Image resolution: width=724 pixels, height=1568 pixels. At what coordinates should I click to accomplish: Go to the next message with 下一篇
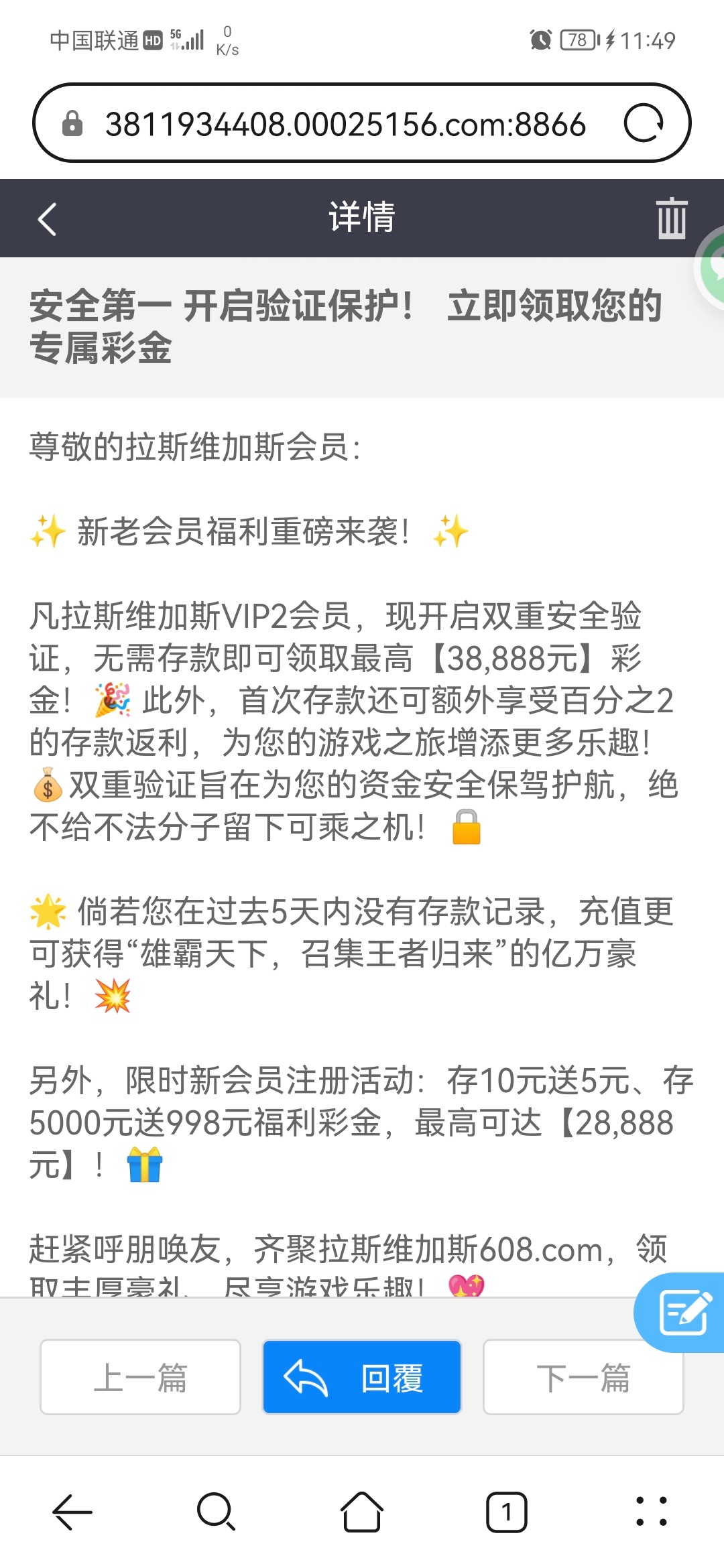583,1377
